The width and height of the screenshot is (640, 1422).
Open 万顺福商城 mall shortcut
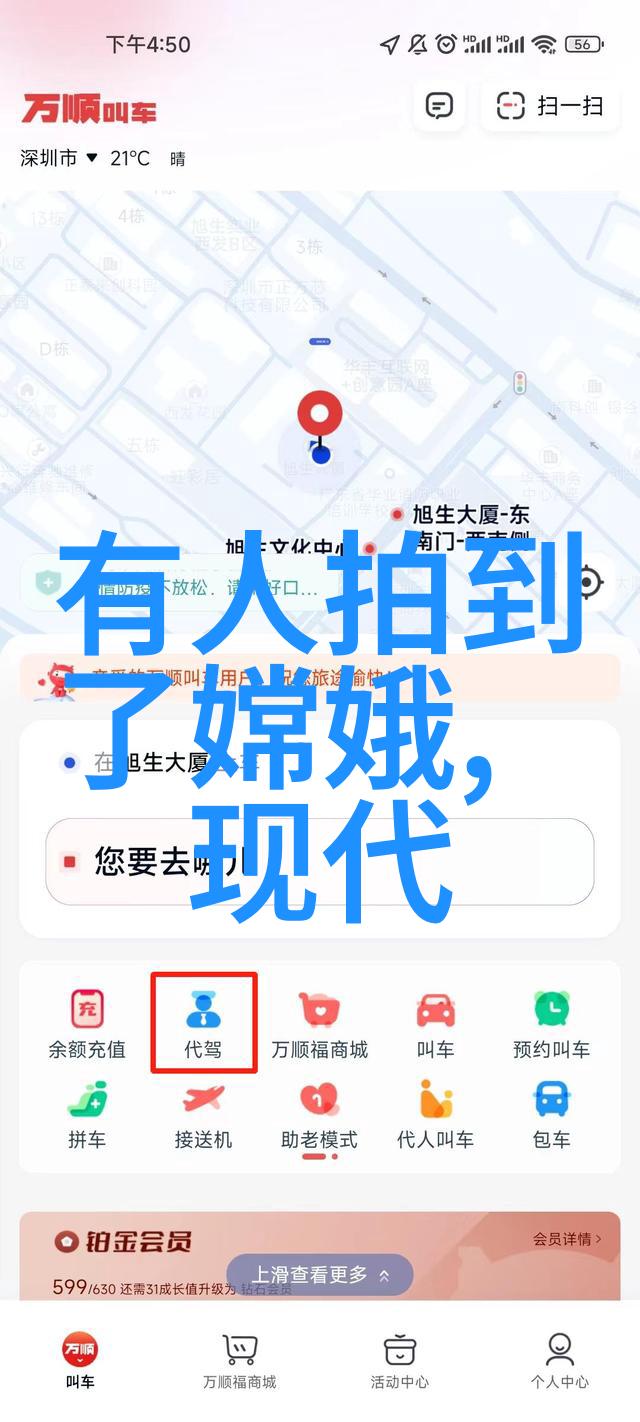pyautogui.click(x=320, y=1024)
